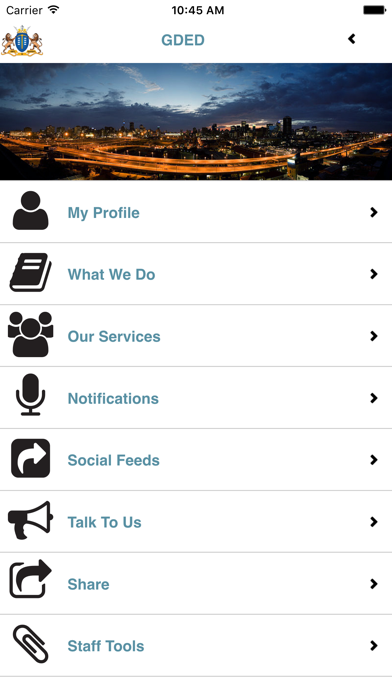This screenshot has width=392, height=696.
Task: View Notifications
Action: click(x=196, y=398)
